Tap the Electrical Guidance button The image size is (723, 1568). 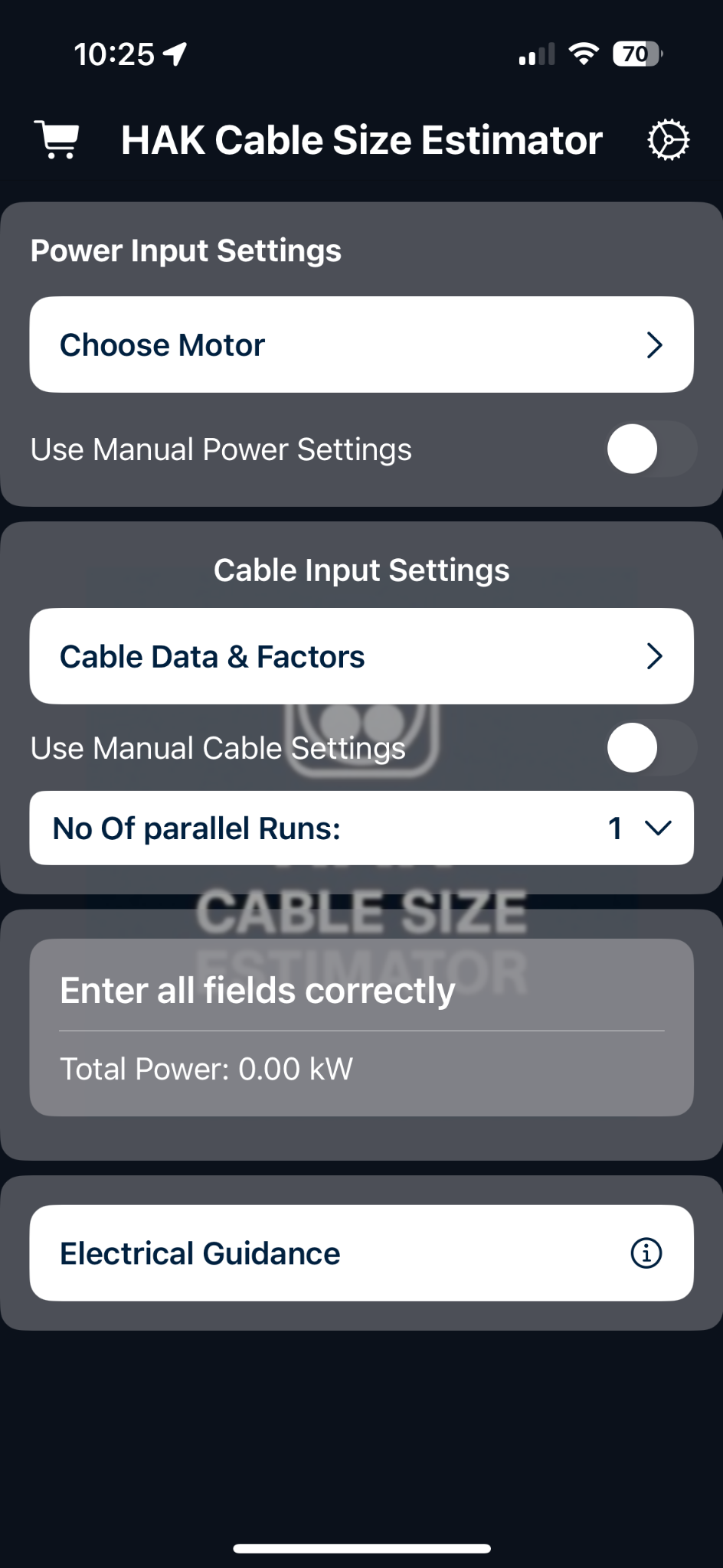tap(360, 1253)
